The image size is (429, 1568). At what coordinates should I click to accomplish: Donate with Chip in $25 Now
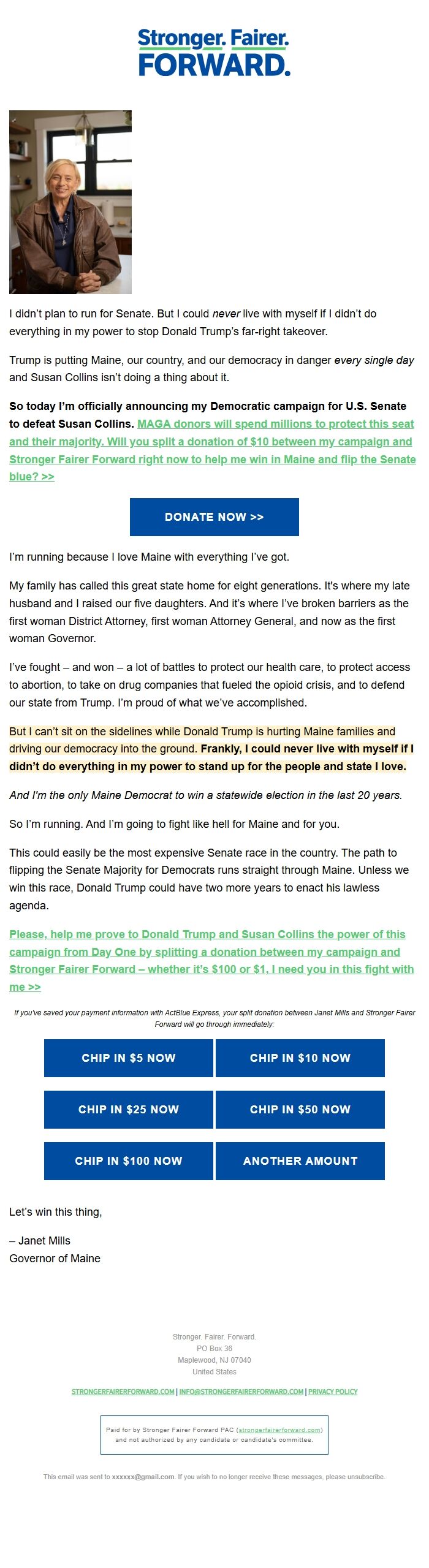128,1109
